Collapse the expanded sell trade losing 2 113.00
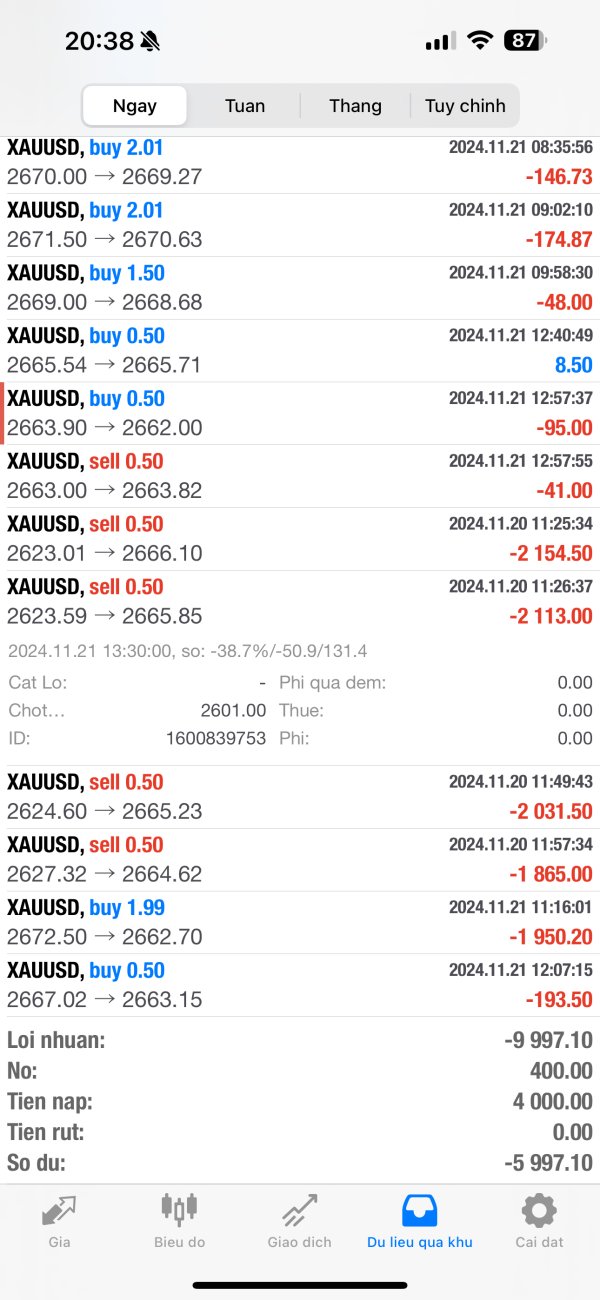This screenshot has height=1300, width=600. click(300, 601)
